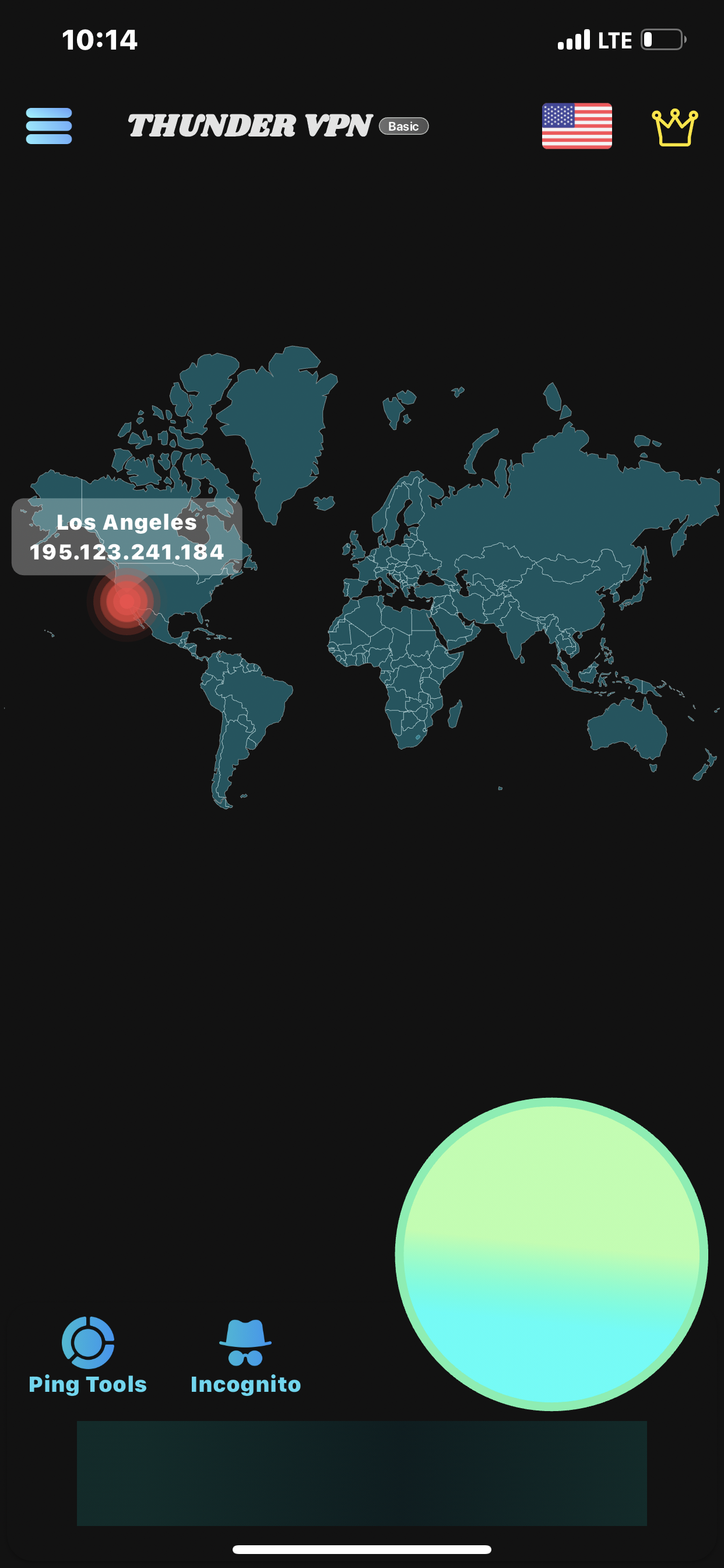Screen dimensions: 724x1568
Task: Open Incognito mode
Action: 245,1355
